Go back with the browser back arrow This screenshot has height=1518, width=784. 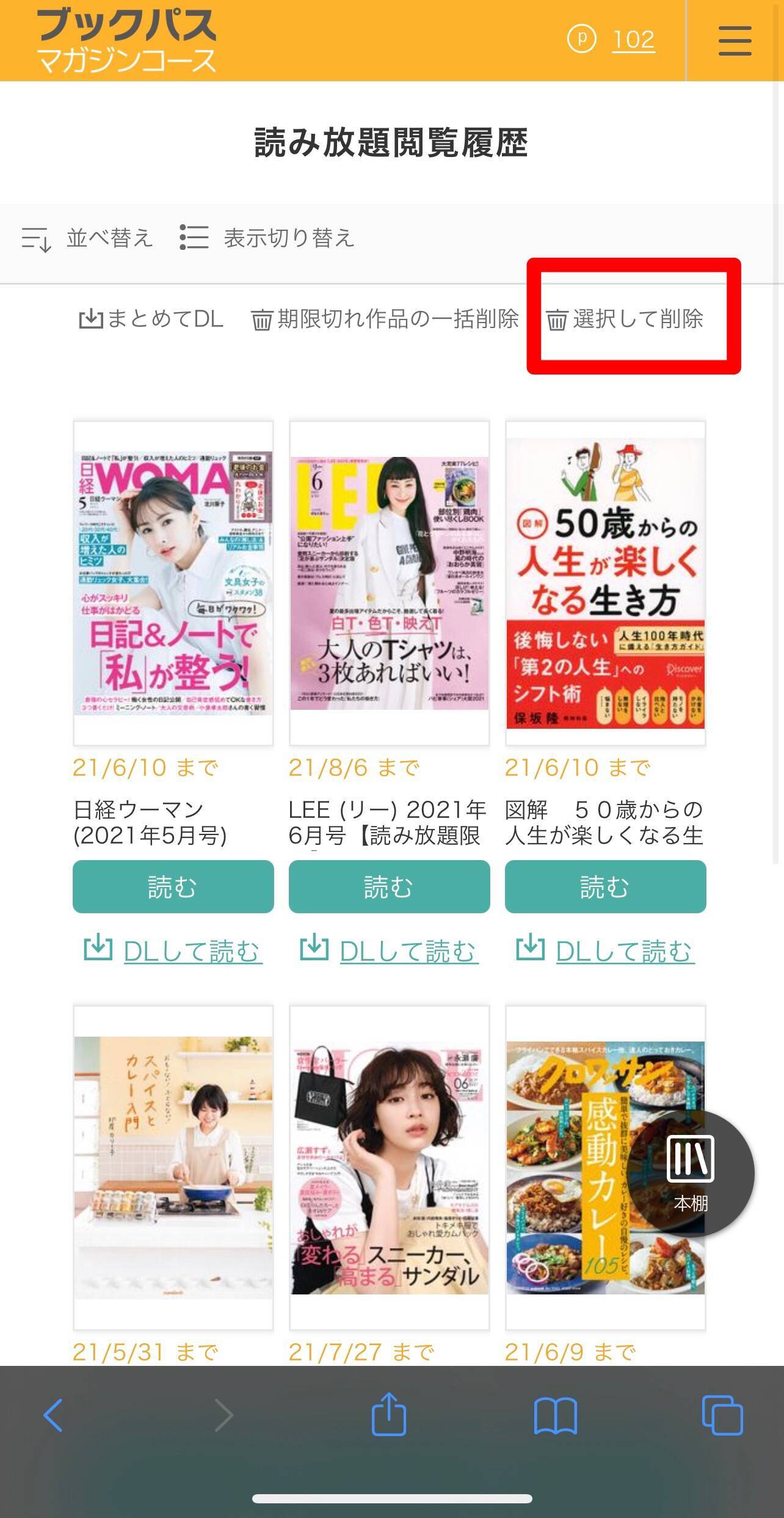53,1415
